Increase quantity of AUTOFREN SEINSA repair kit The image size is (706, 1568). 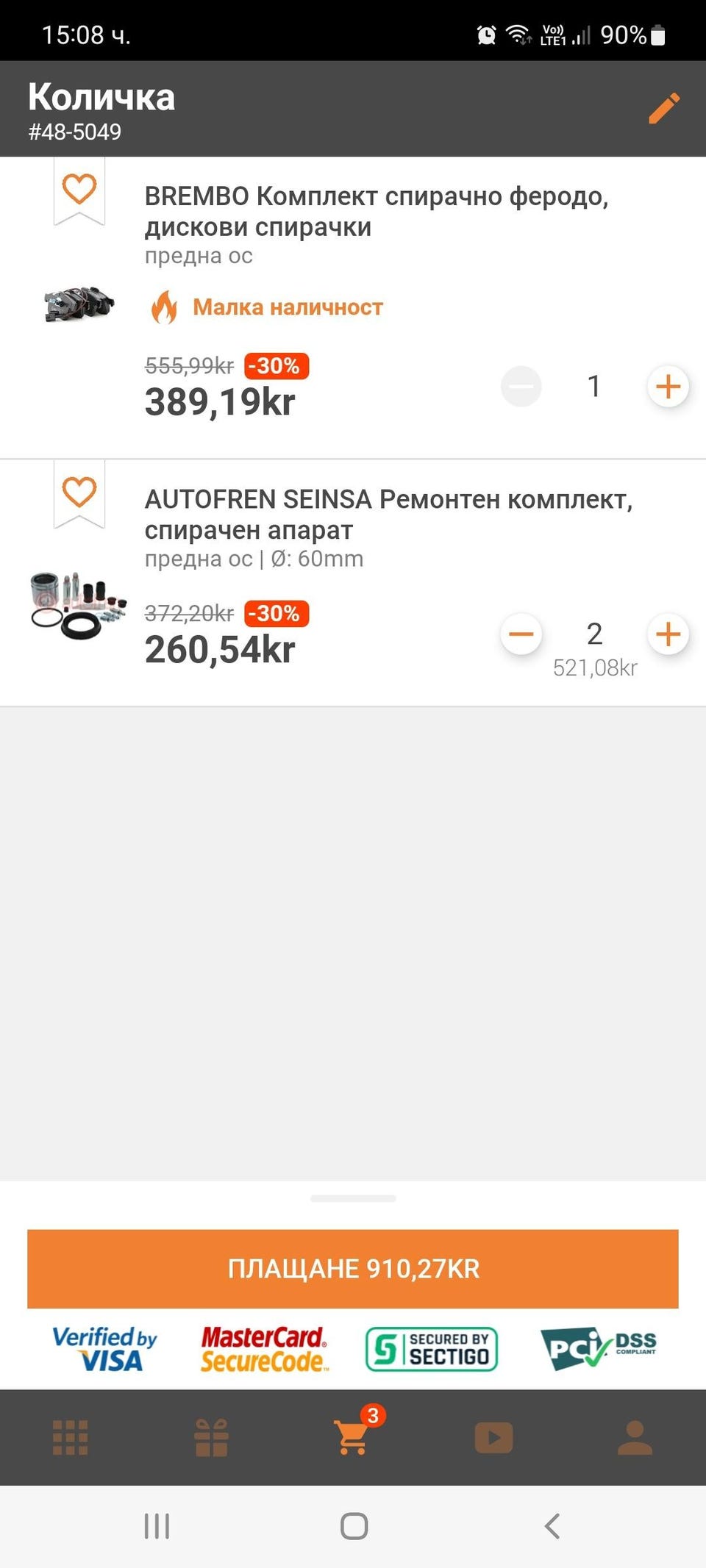point(668,634)
